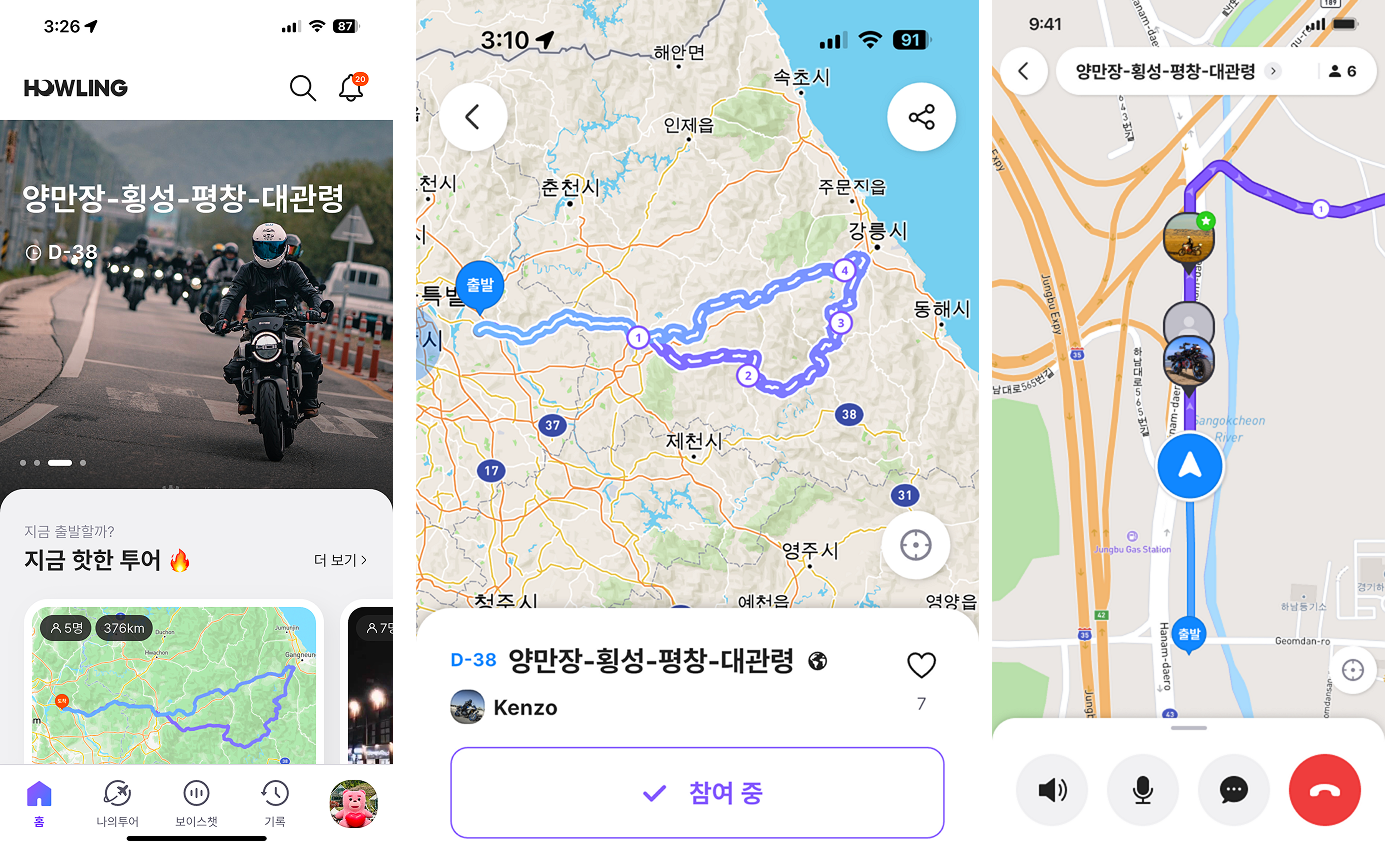Open the 6 participants list
Screen dimensions: 1385x849
click(1342, 72)
